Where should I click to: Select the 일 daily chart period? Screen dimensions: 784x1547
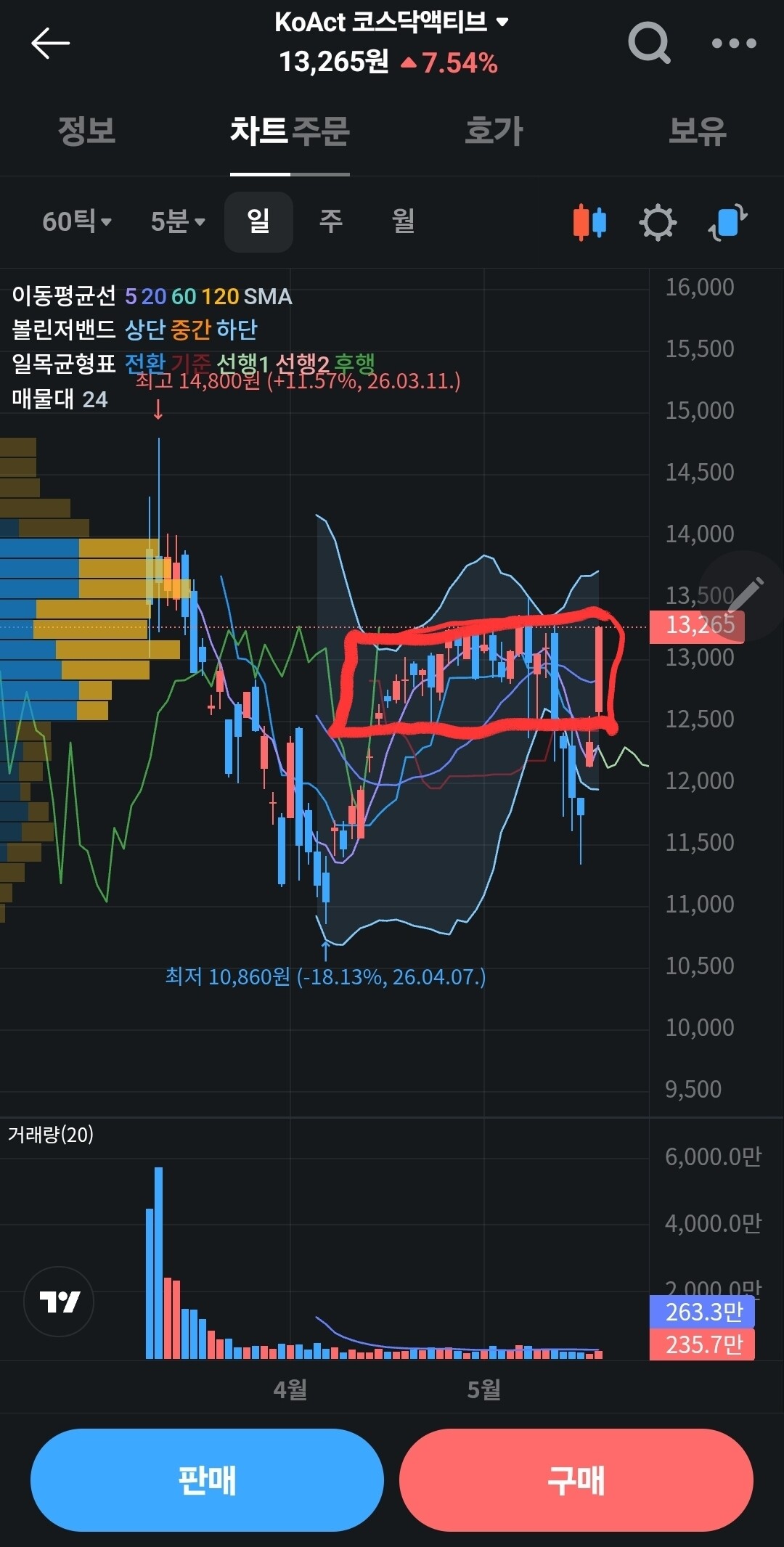coord(258,221)
